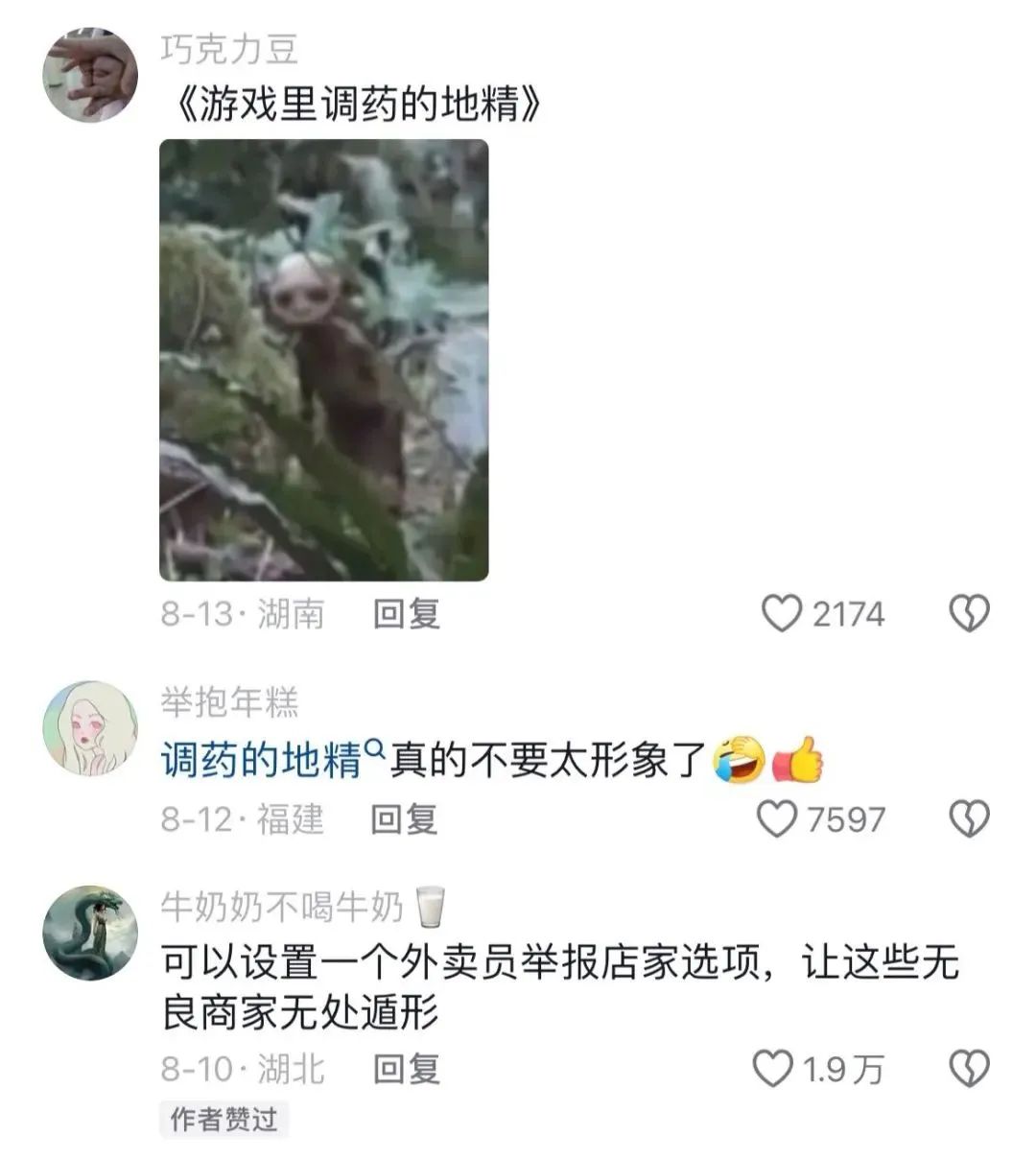The width and height of the screenshot is (1036, 1160).
Task: Reply to 牛奶奶不喝牛奶's comment
Action: click(x=406, y=1069)
